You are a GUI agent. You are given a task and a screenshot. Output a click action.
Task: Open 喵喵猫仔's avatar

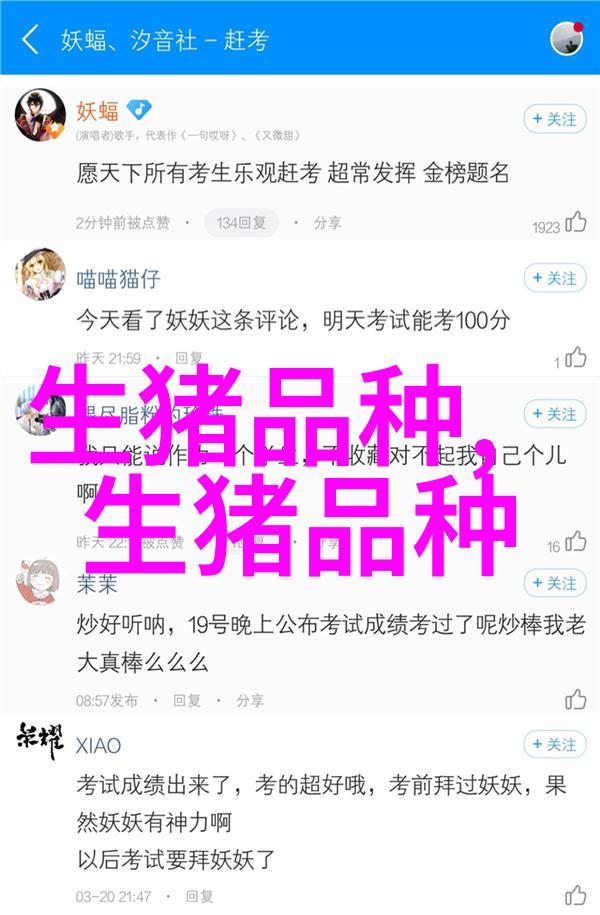pos(40,274)
